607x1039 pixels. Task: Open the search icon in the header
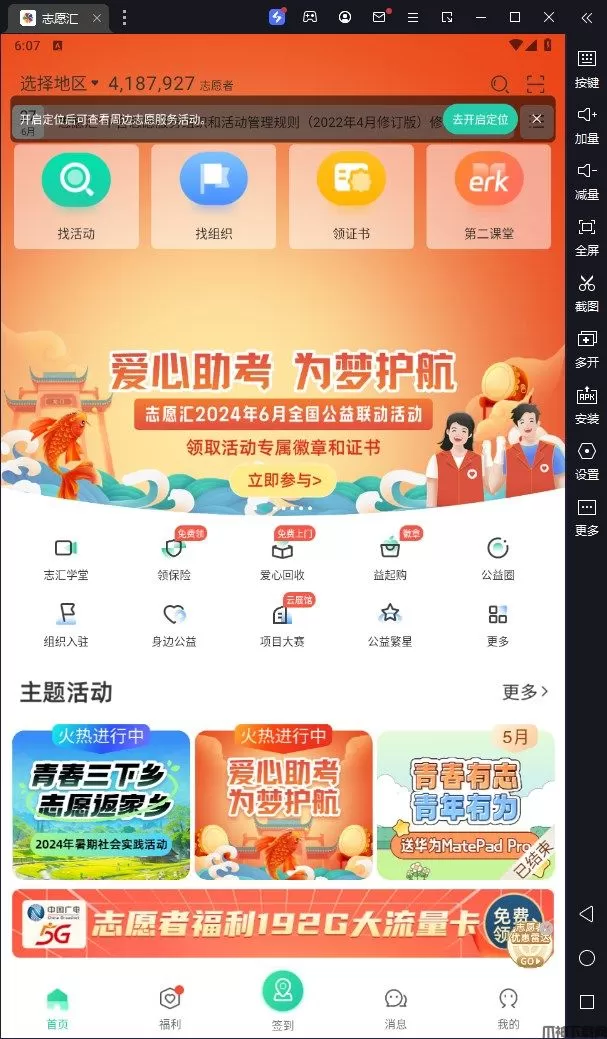point(500,84)
